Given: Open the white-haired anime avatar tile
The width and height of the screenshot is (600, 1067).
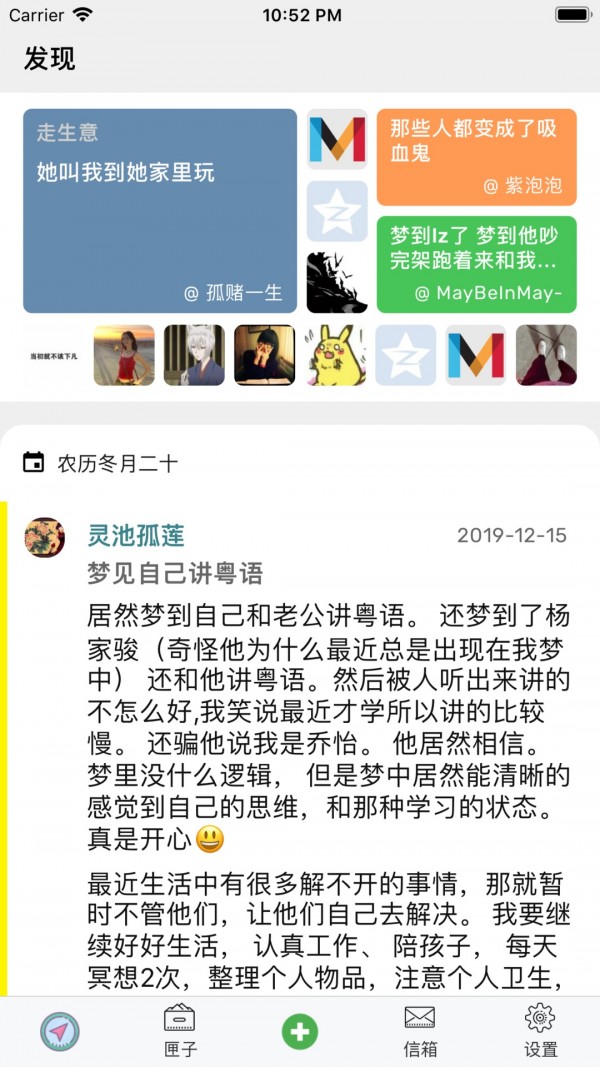Looking at the screenshot, I should tap(194, 355).
